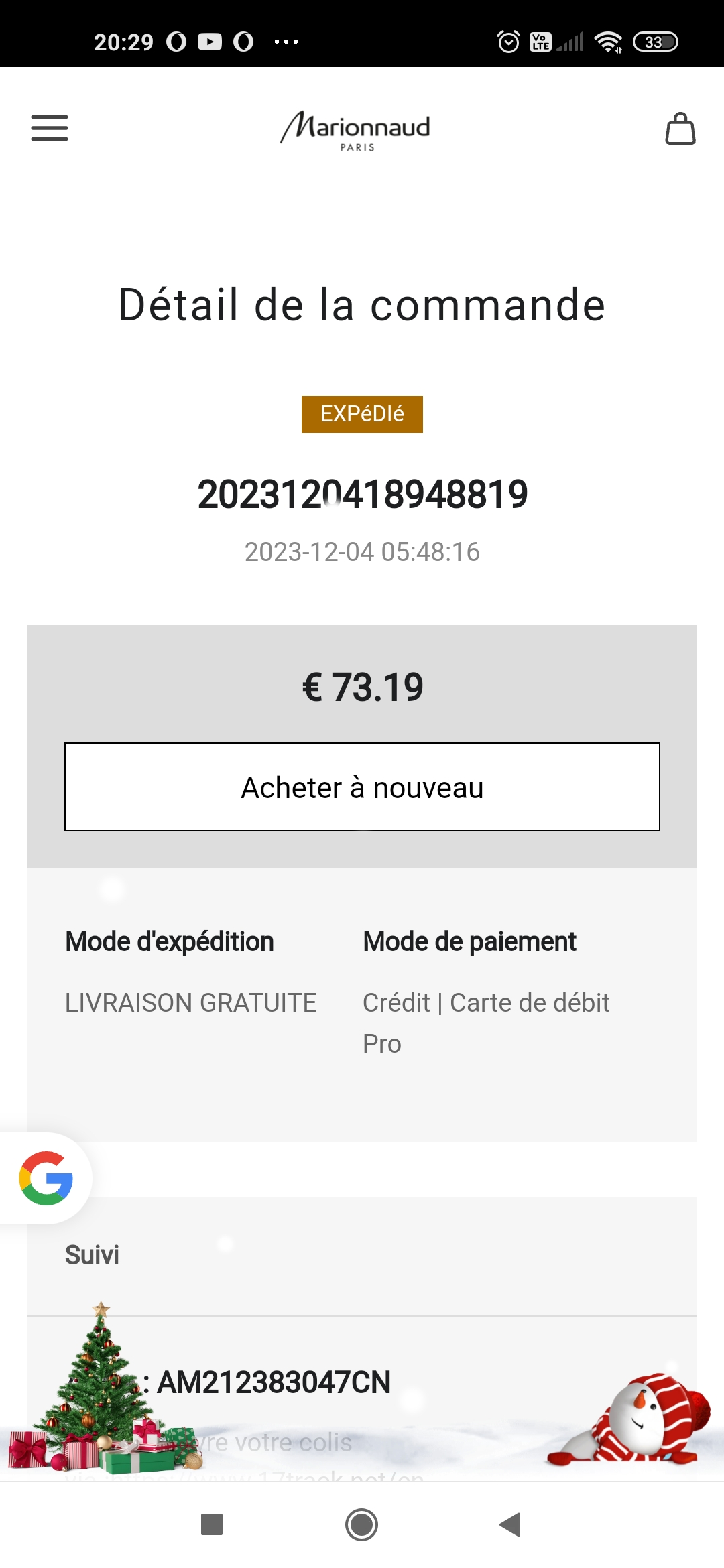Viewport: 724px width, 1568px height.
Task: Open the Marionnaud Paris home logo
Action: tap(355, 131)
